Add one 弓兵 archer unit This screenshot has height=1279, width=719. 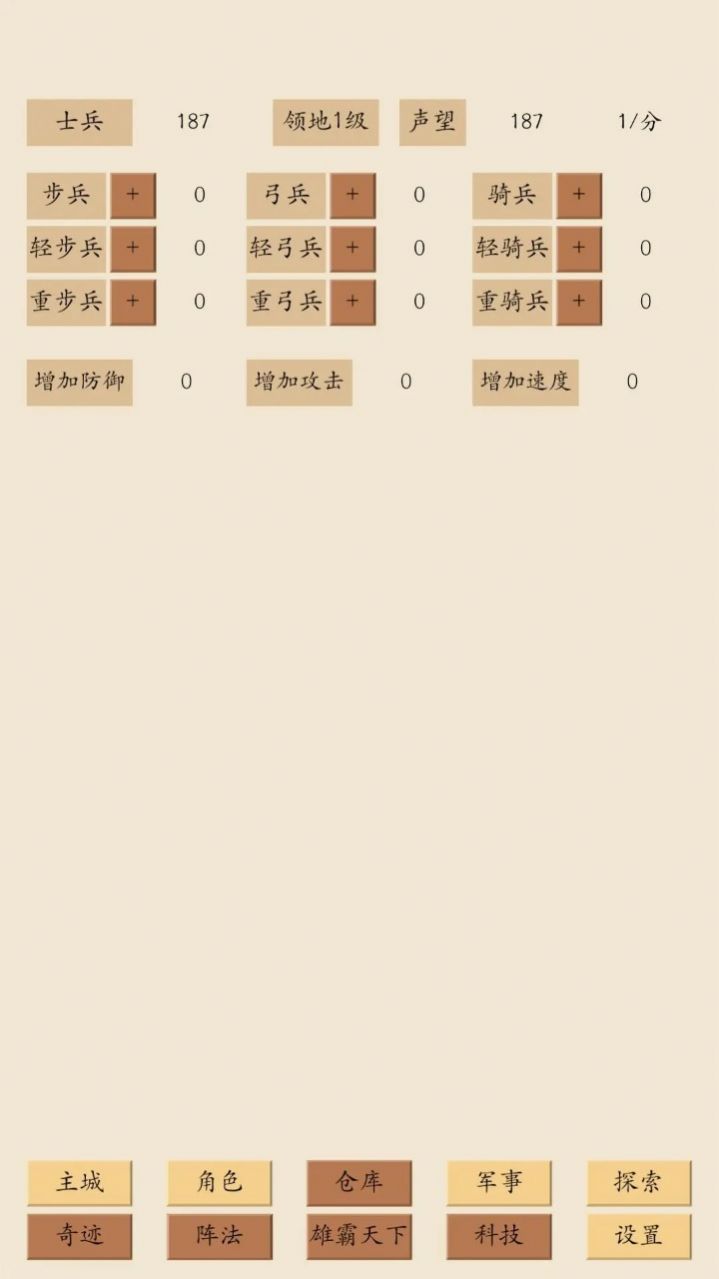pyautogui.click(x=352, y=195)
